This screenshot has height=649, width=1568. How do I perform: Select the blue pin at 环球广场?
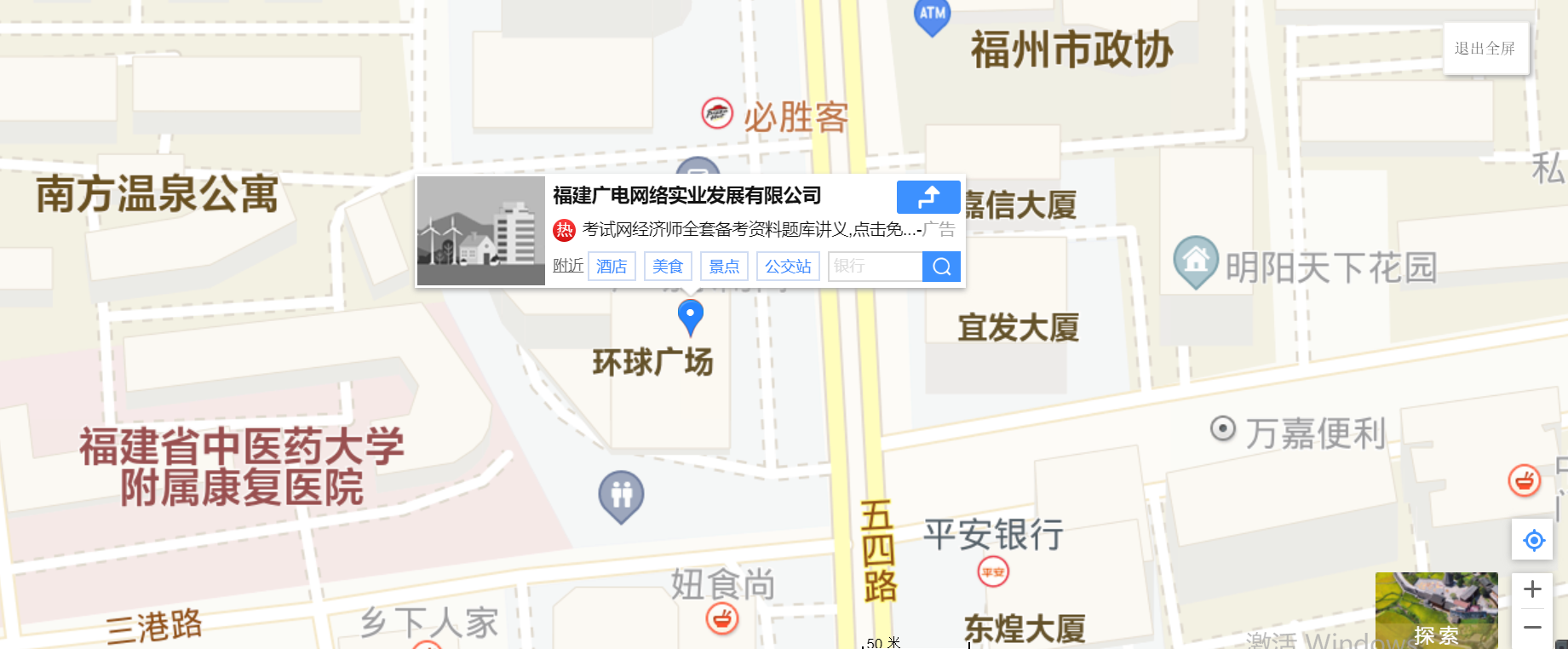click(x=690, y=316)
